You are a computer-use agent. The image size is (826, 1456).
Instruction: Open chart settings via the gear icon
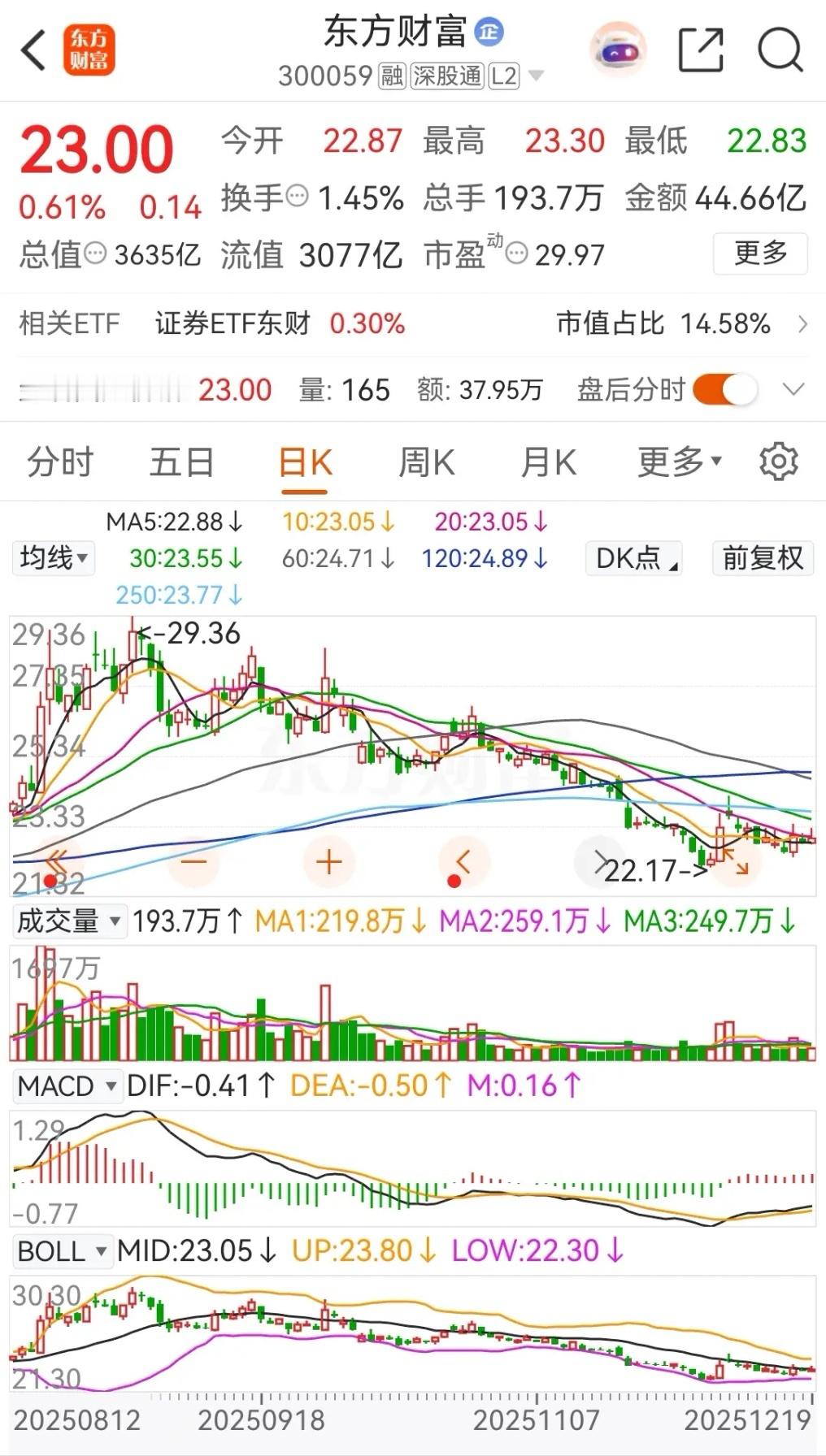(778, 461)
